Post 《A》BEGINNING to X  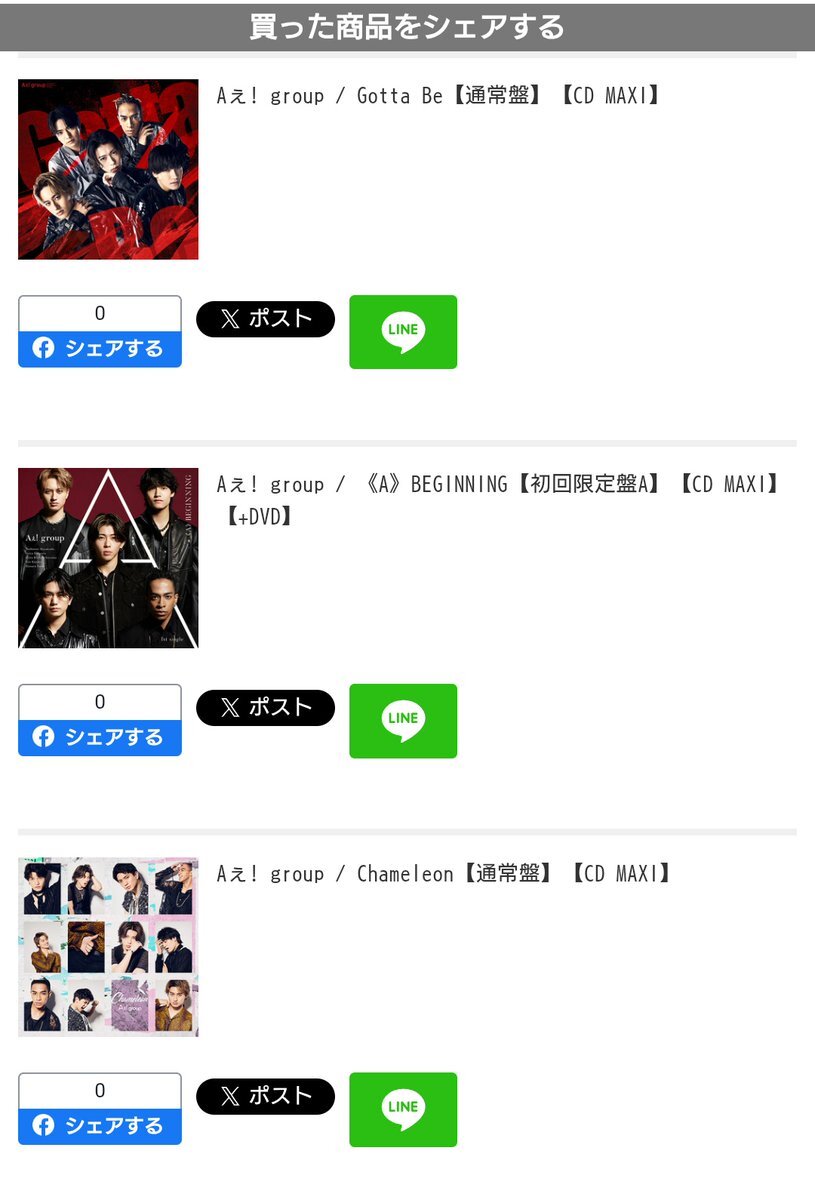click(x=265, y=708)
